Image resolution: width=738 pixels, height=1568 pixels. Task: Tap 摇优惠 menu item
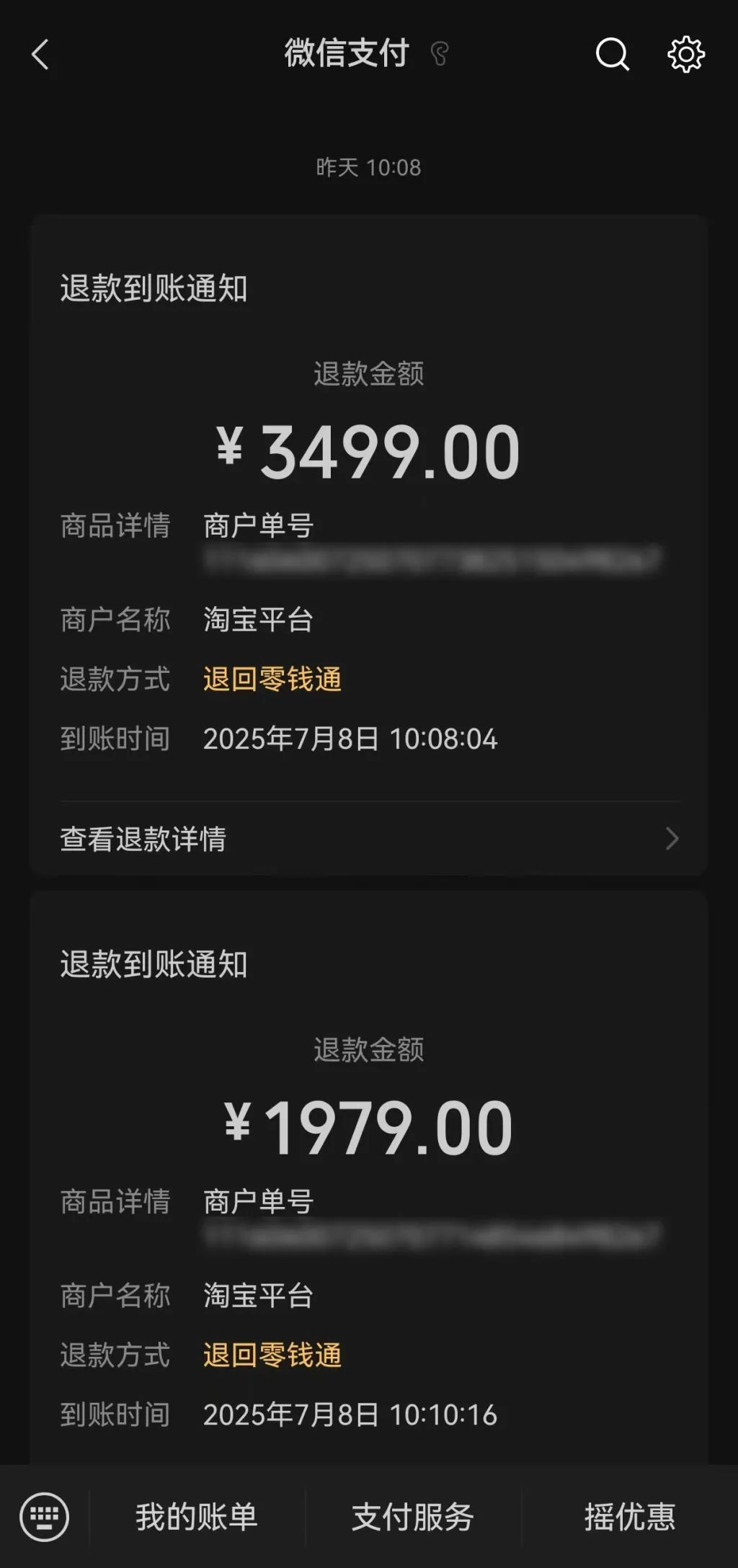click(x=629, y=1517)
